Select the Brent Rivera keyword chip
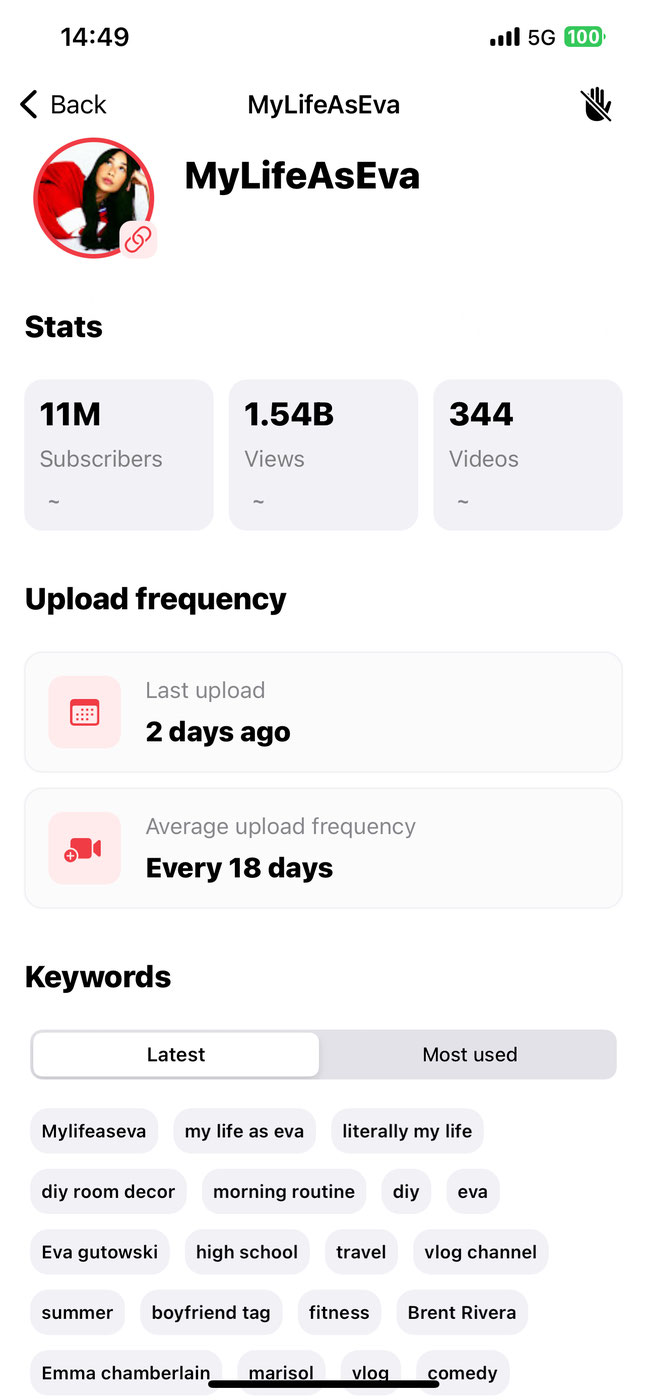This screenshot has width=647, height=1400. coord(462,1312)
